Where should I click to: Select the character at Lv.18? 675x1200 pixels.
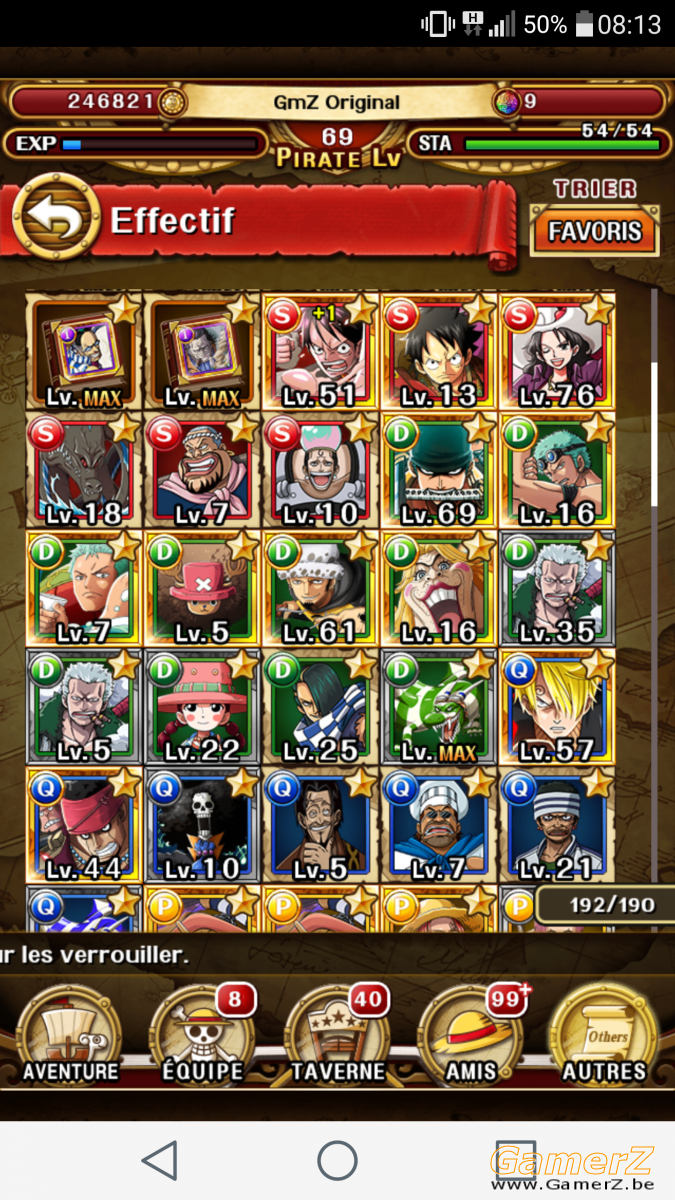(x=85, y=469)
